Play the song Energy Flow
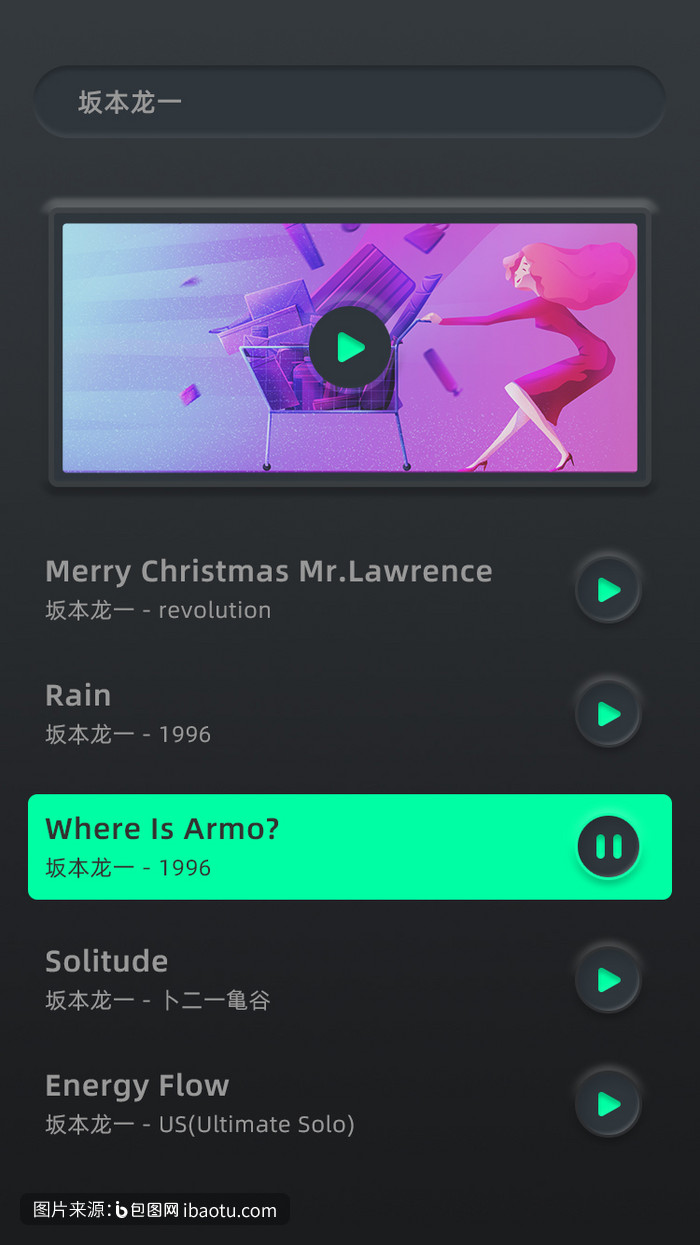This screenshot has height=1245, width=700. [608, 1104]
